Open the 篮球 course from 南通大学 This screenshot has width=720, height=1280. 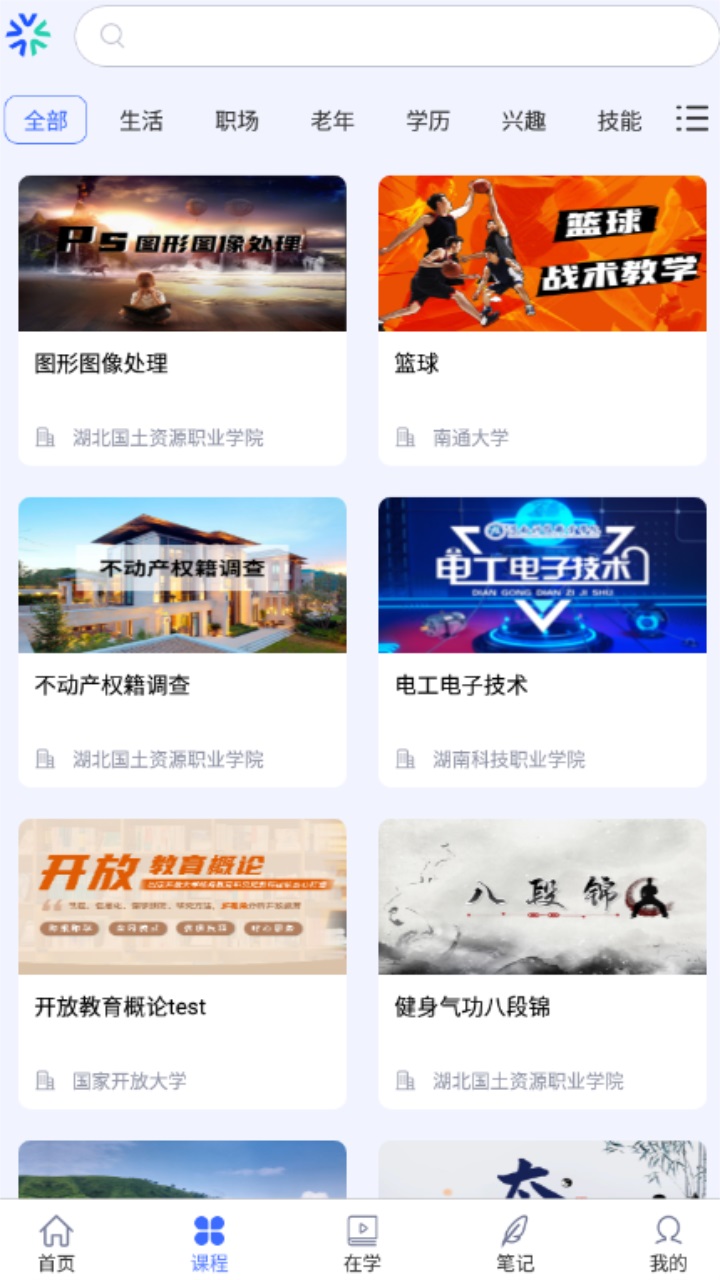[542, 320]
